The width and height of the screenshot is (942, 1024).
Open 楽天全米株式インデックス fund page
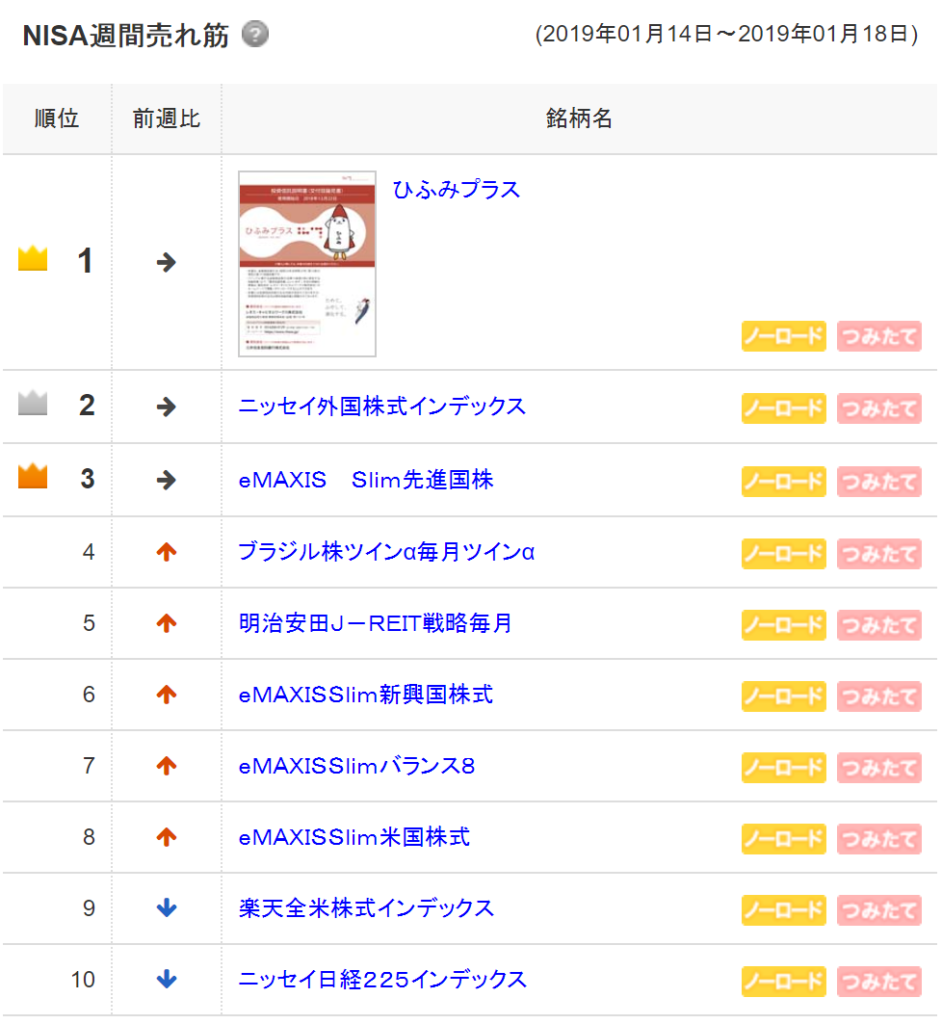366,908
